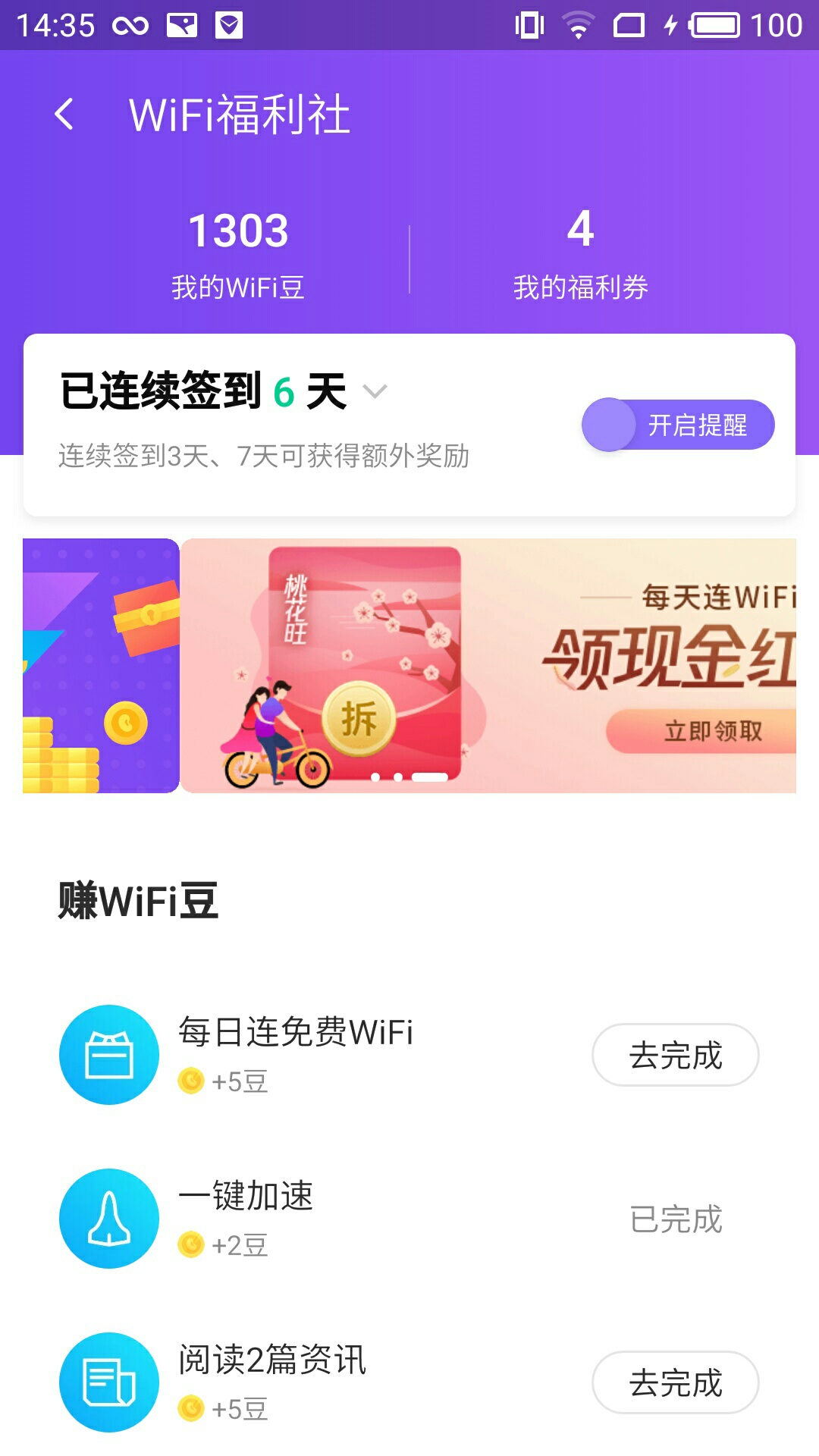Image resolution: width=819 pixels, height=1456 pixels.
Task: Tap 去完成 for 每日连免费WiFi
Action: 675,1055
